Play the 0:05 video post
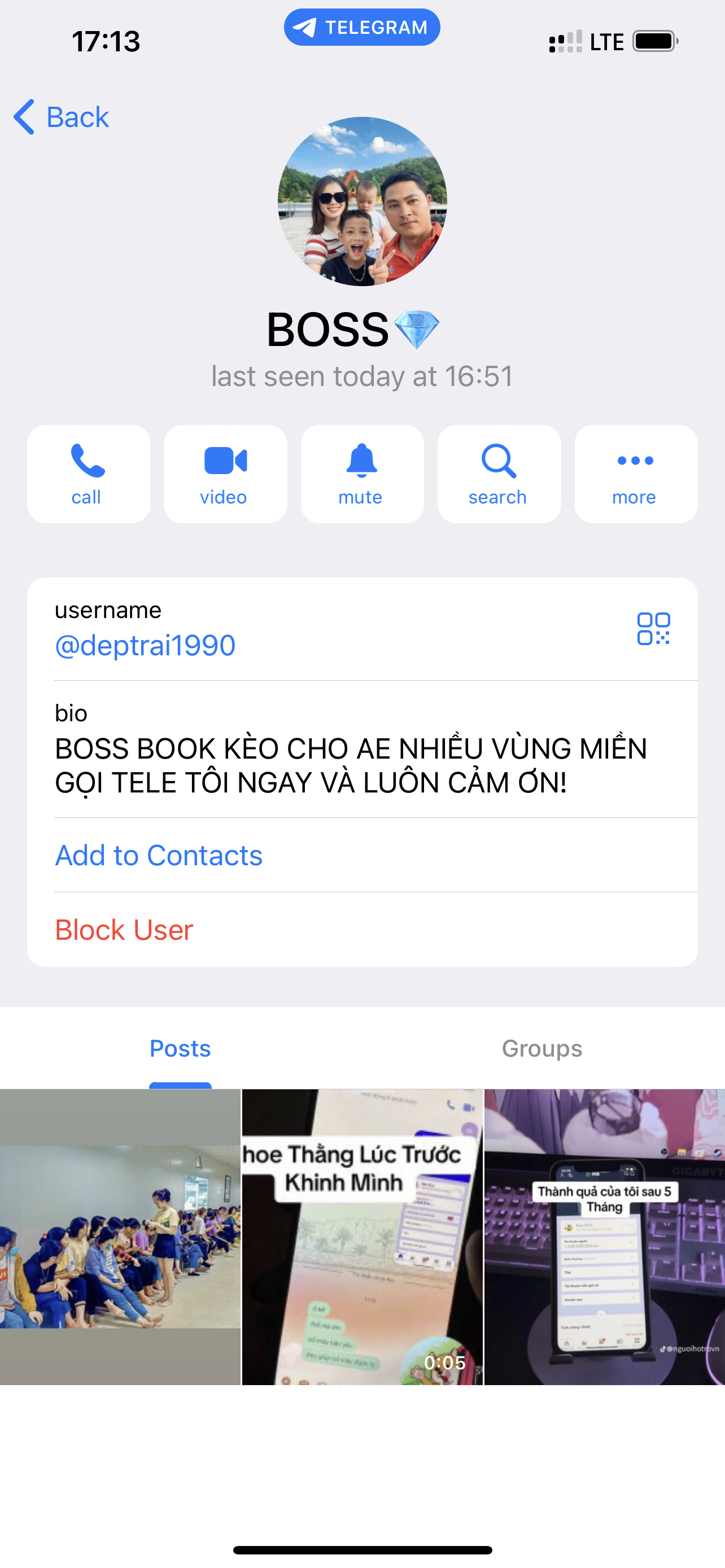Screen dimensions: 725x1568 [362, 1237]
